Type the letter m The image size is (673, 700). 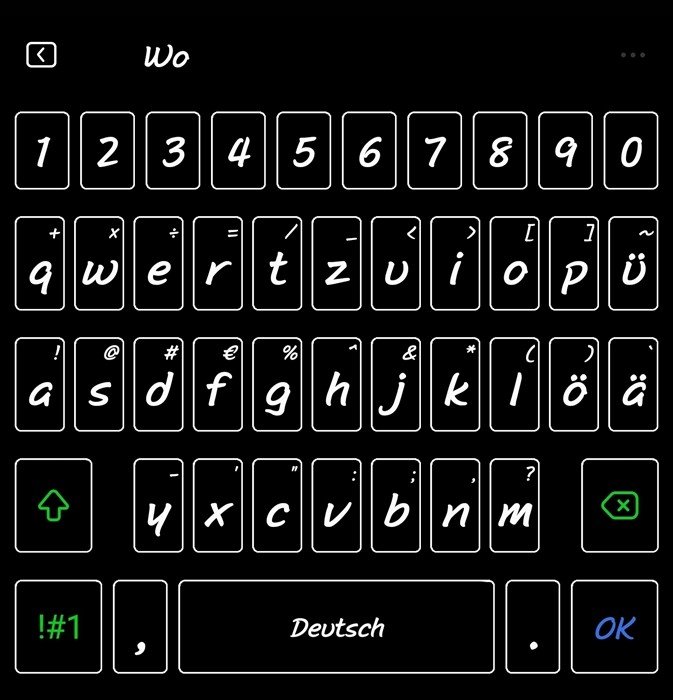[515, 506]
